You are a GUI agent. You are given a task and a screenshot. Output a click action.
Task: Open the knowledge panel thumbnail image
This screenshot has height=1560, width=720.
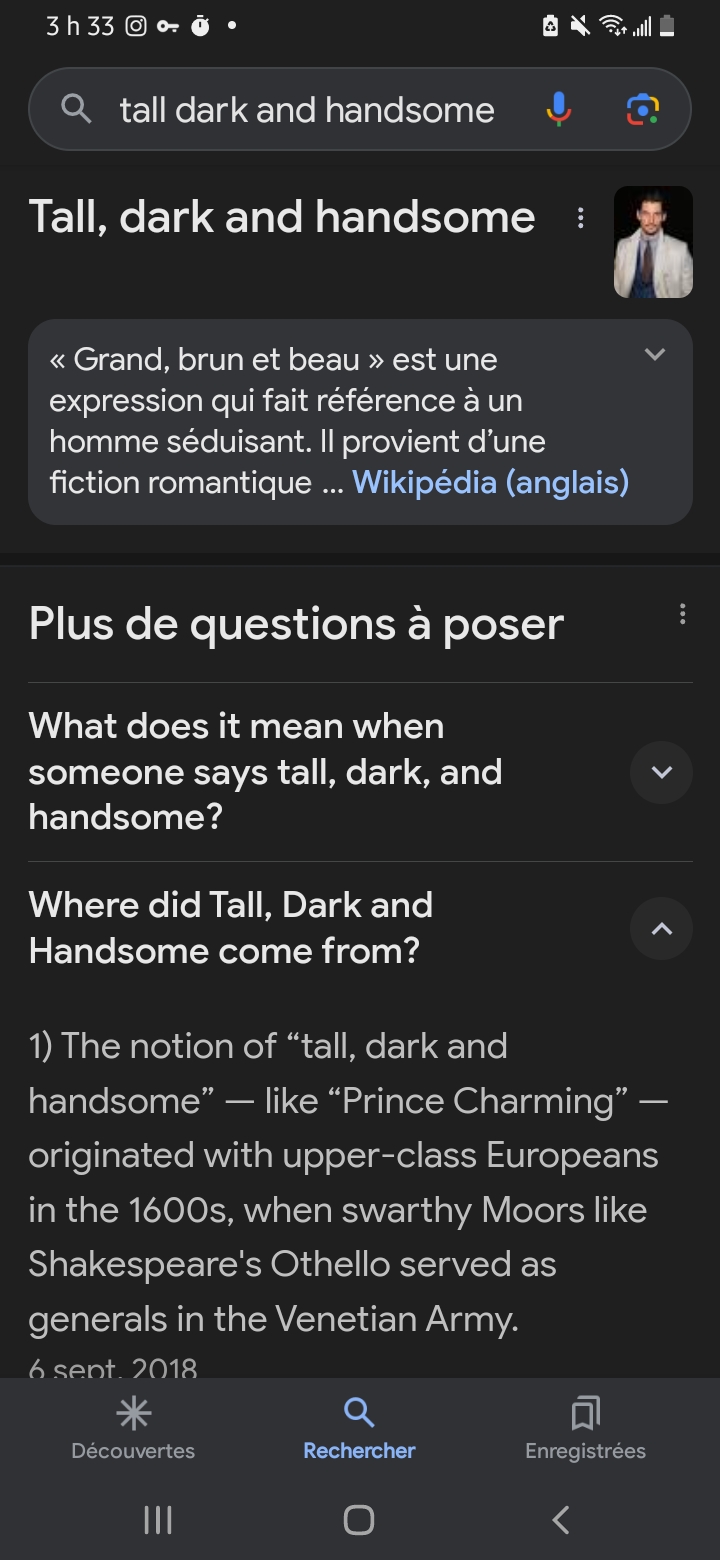pyautogui.click(x=653, y=242)
